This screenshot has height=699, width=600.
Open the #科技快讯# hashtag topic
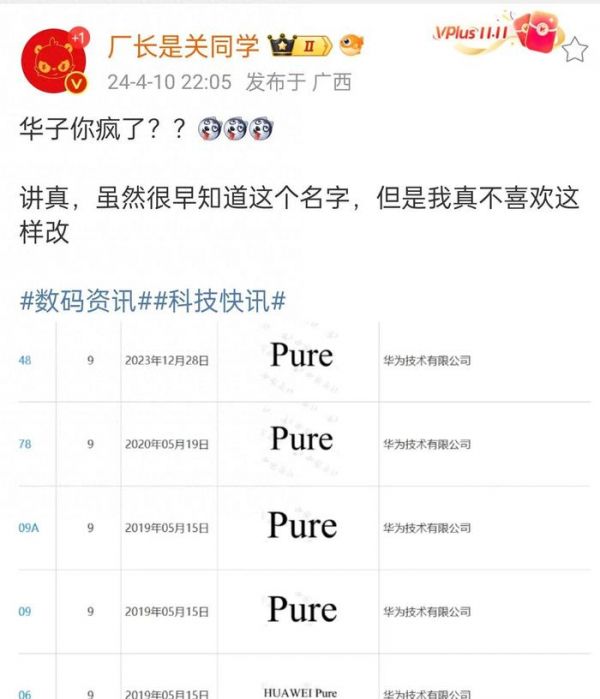pyautogui.click(x=217, y=301)
